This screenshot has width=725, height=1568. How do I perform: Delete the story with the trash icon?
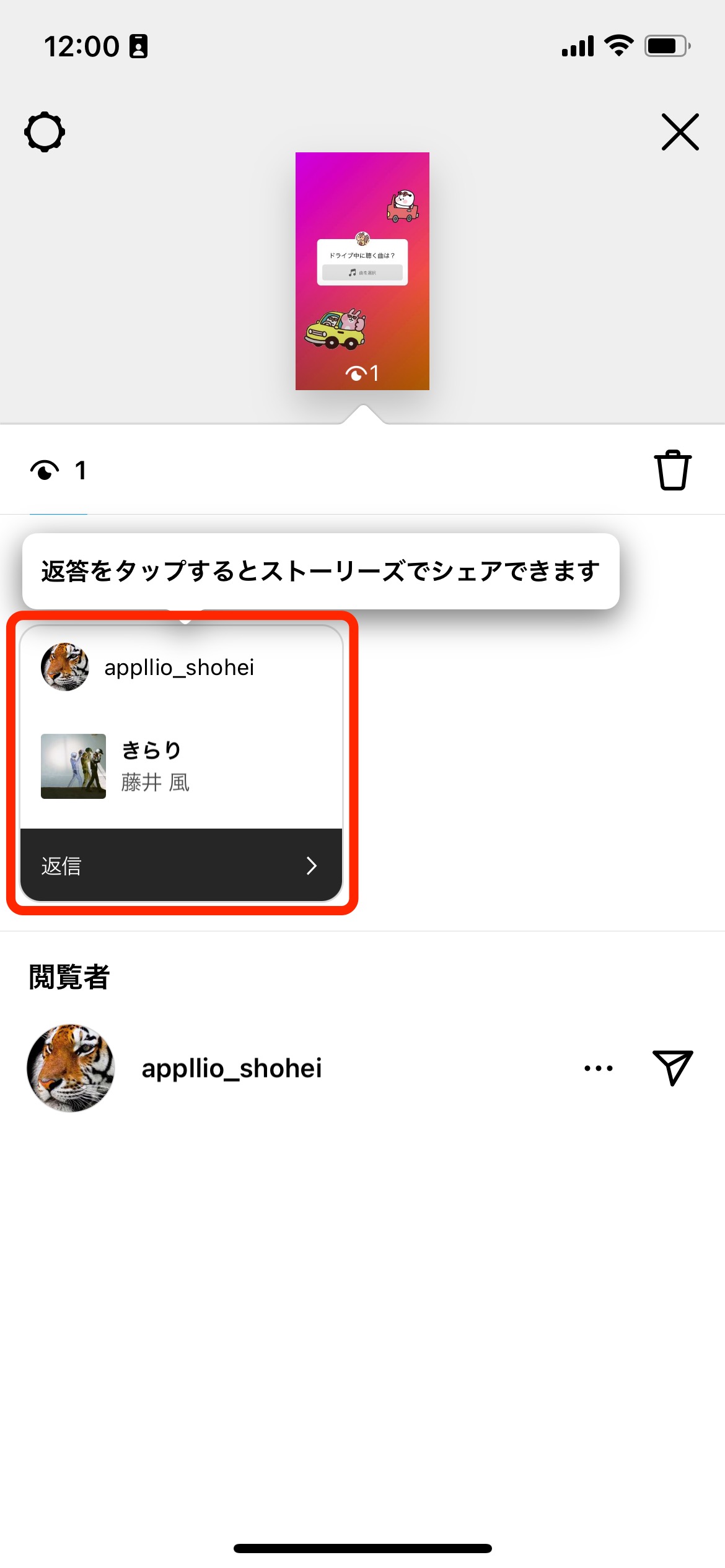pos(673,471)
